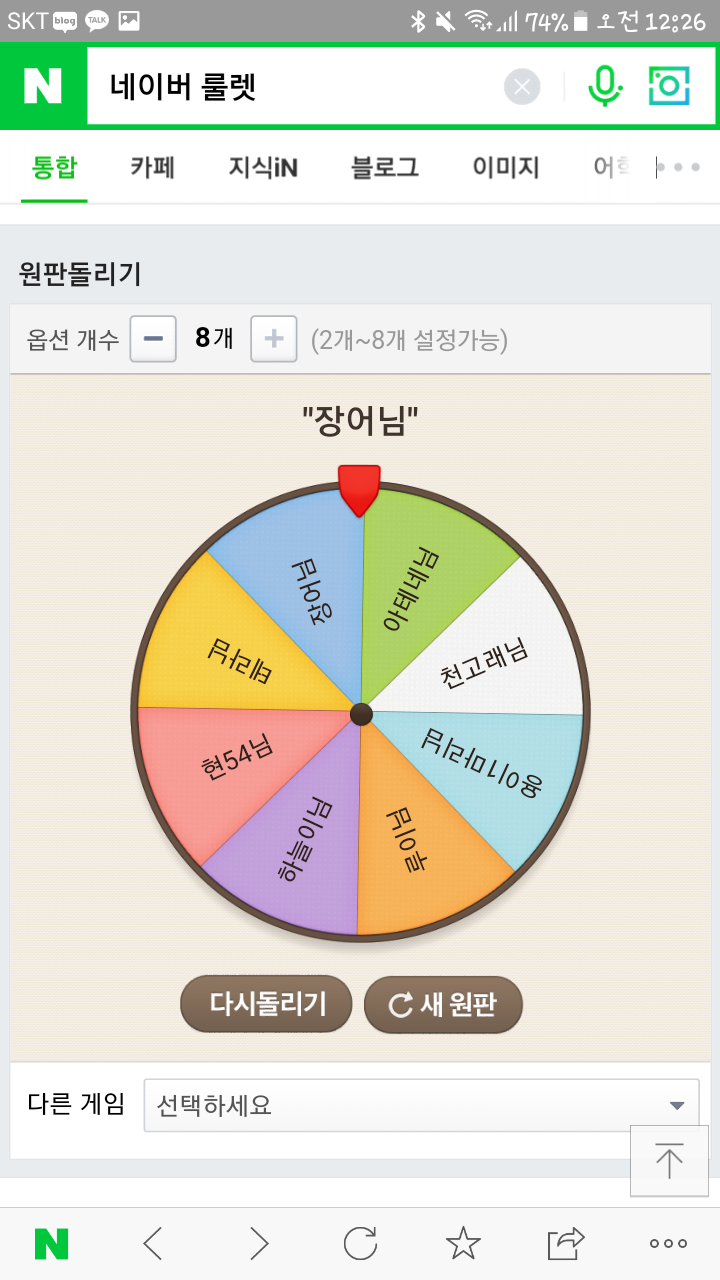Share this page

[565, 1243]
